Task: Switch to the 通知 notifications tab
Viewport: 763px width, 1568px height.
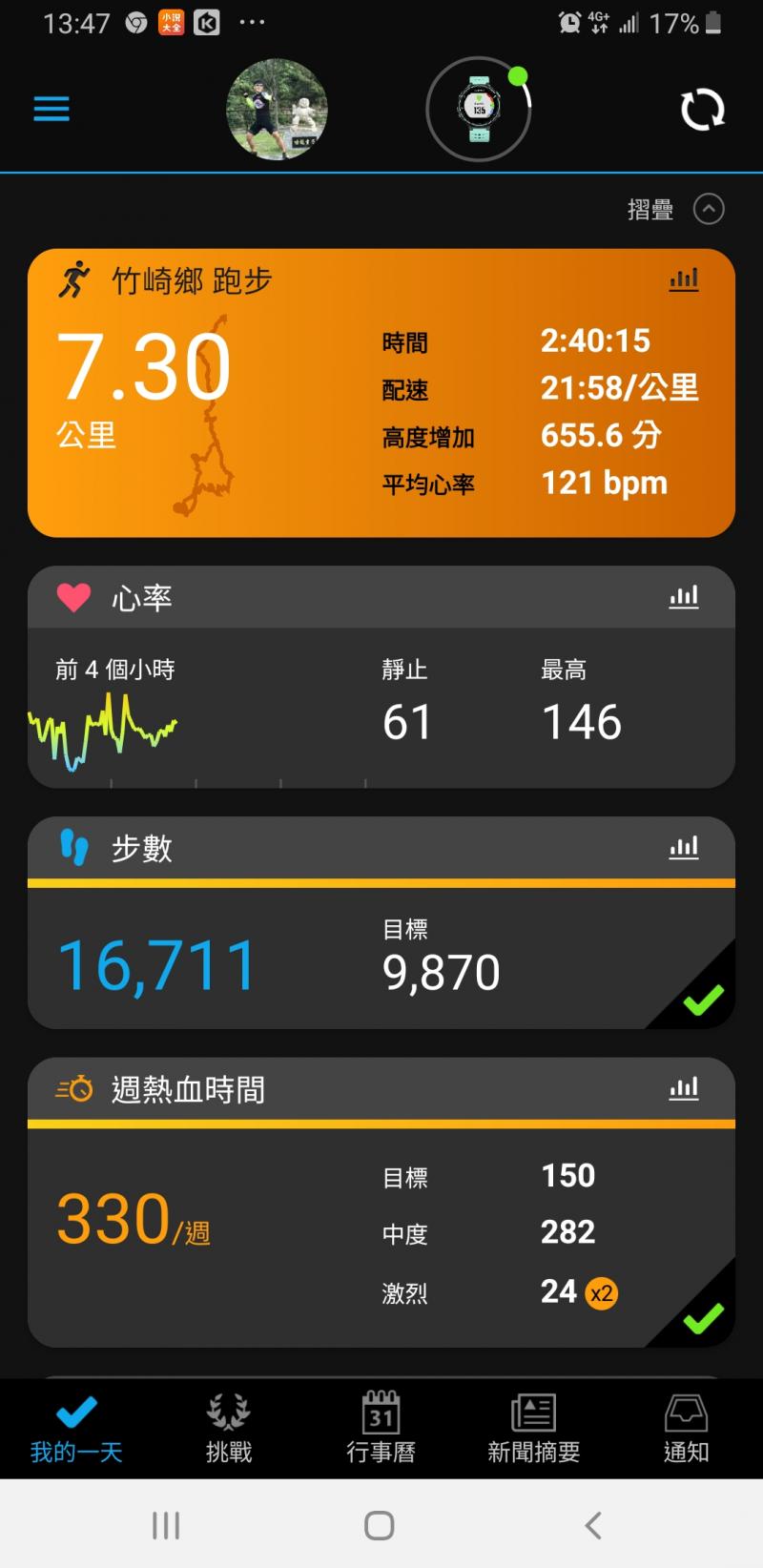Action: tap(687, 1428)
